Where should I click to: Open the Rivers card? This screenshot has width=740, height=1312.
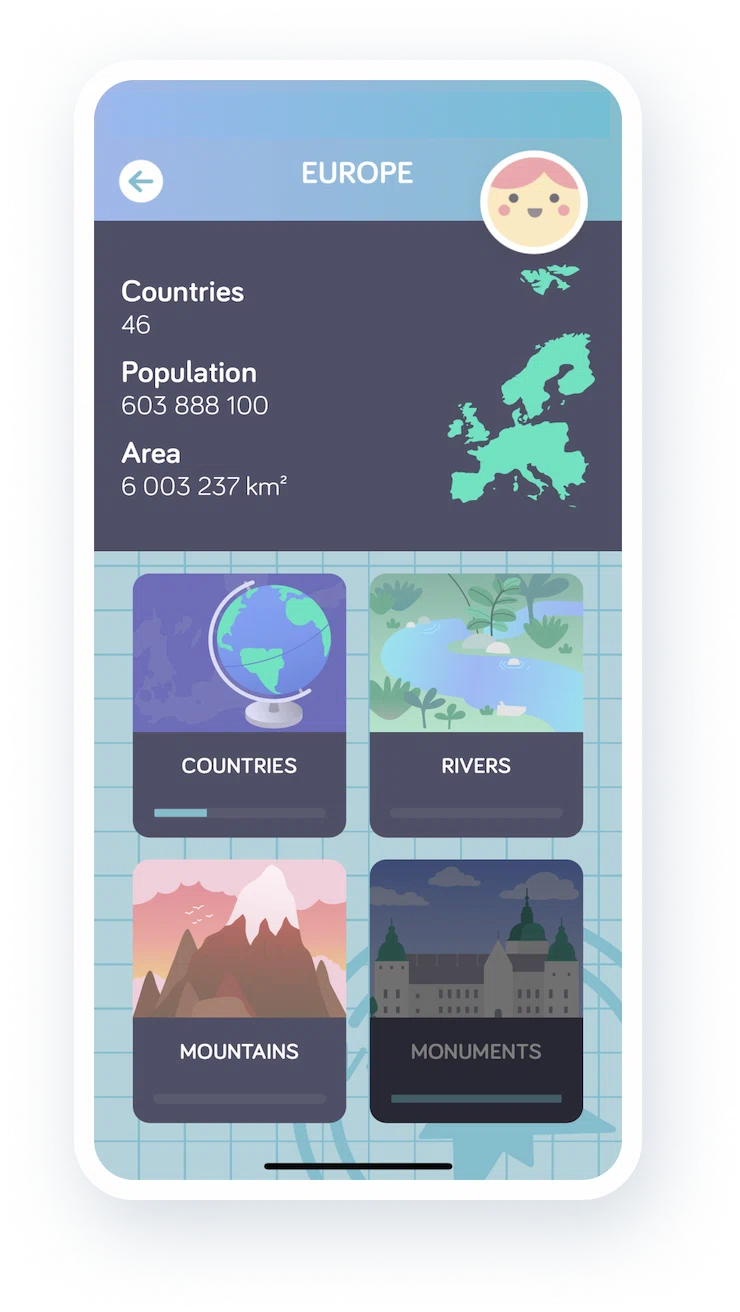click(x=476, y=705)
